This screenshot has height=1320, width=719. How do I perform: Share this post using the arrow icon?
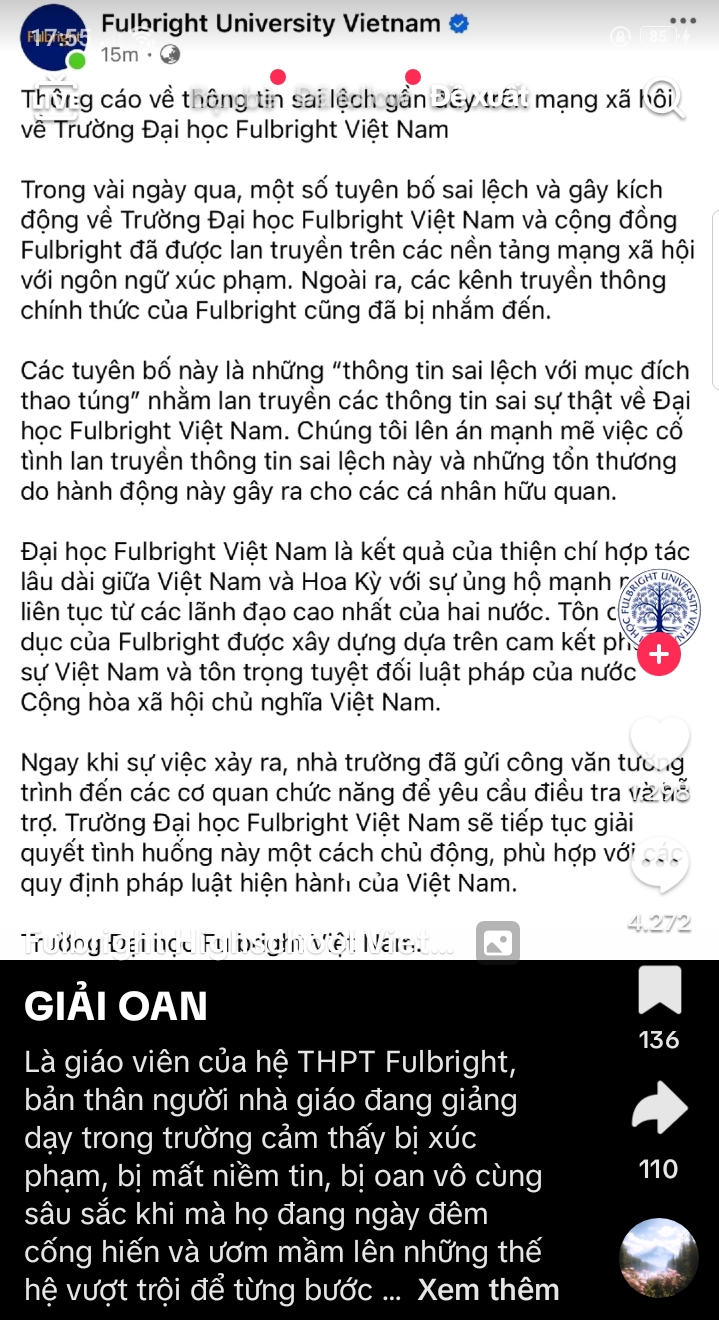coord(659,1109)
